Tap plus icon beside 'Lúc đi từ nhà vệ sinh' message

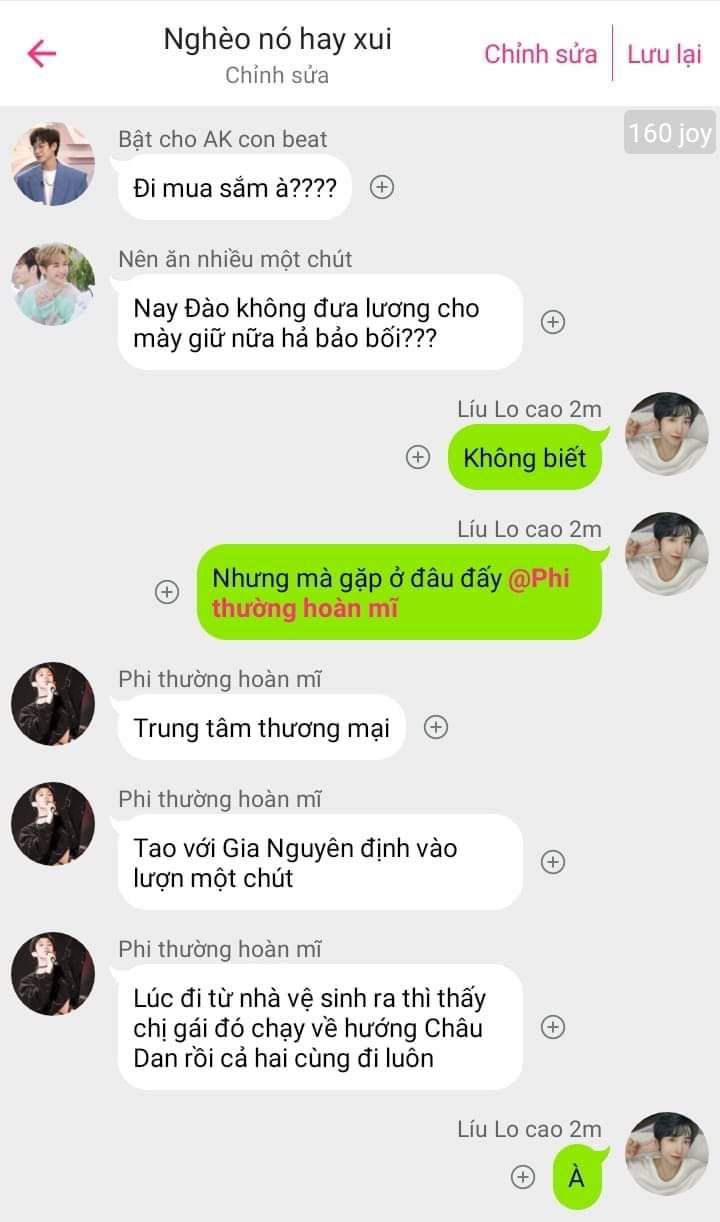tap(553, 1027)
